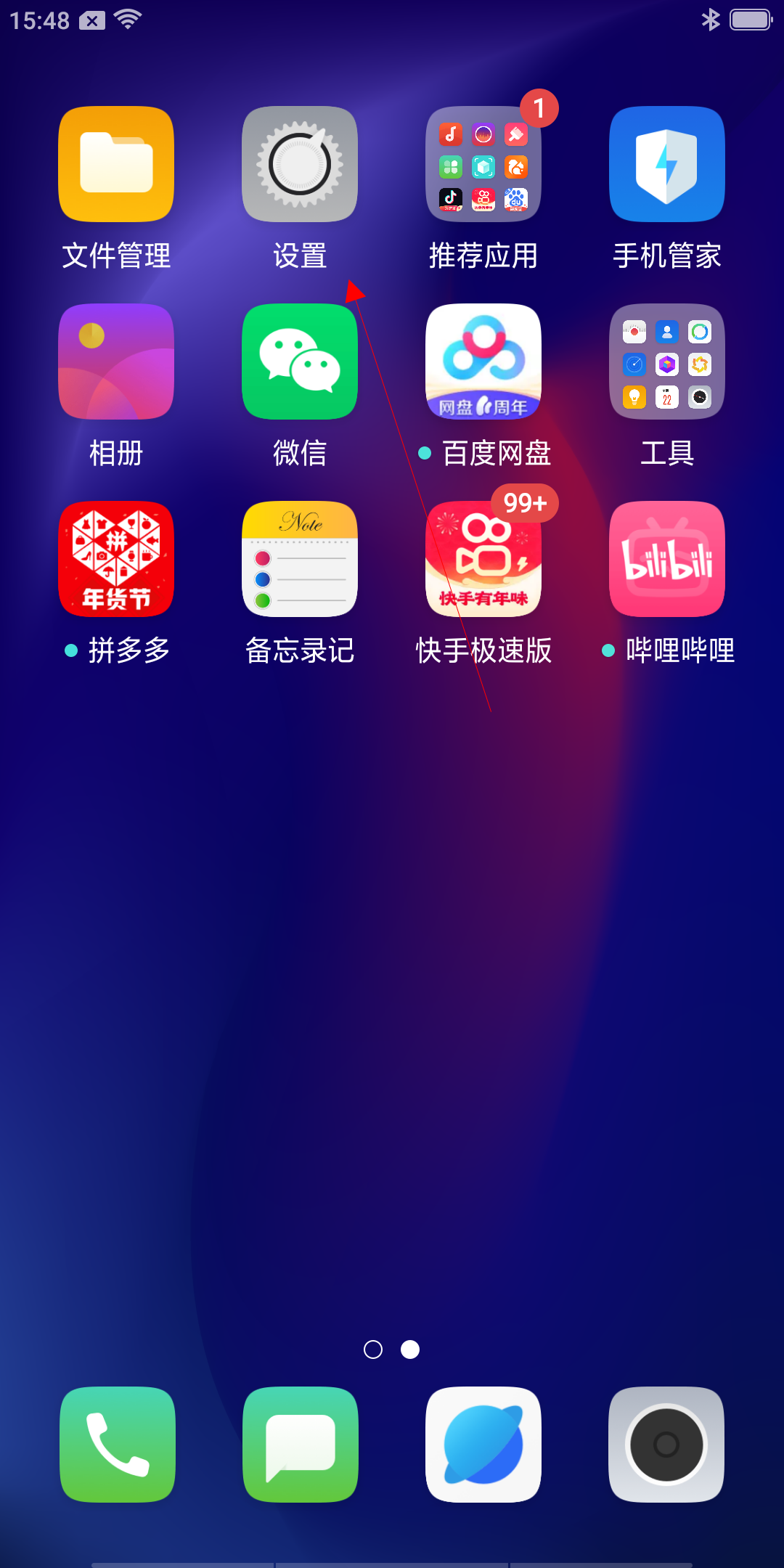Open the messages app in the dock

pyautogui.click(x=301, y=1445)
